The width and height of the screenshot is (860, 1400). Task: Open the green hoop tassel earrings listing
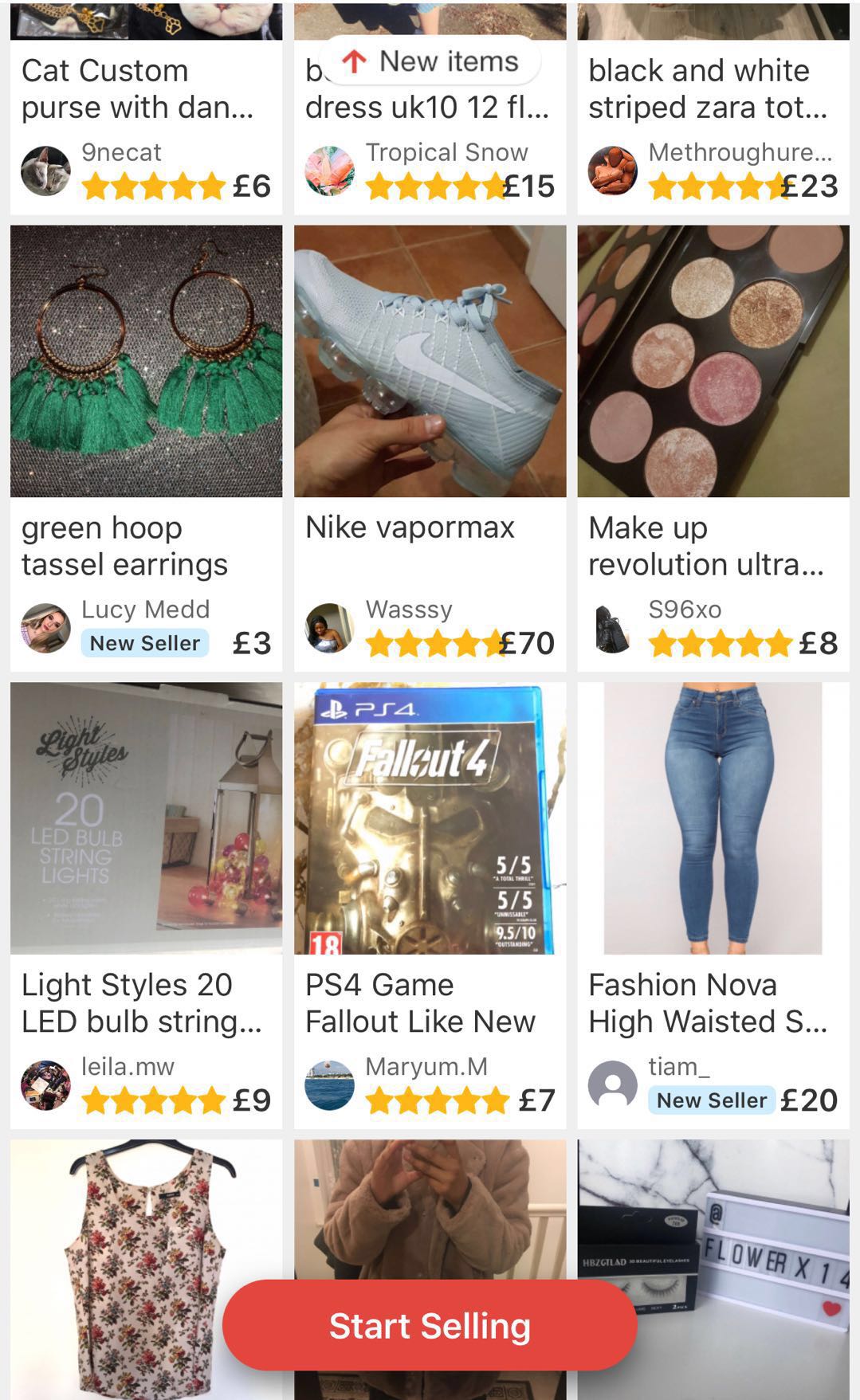[146, 362]
